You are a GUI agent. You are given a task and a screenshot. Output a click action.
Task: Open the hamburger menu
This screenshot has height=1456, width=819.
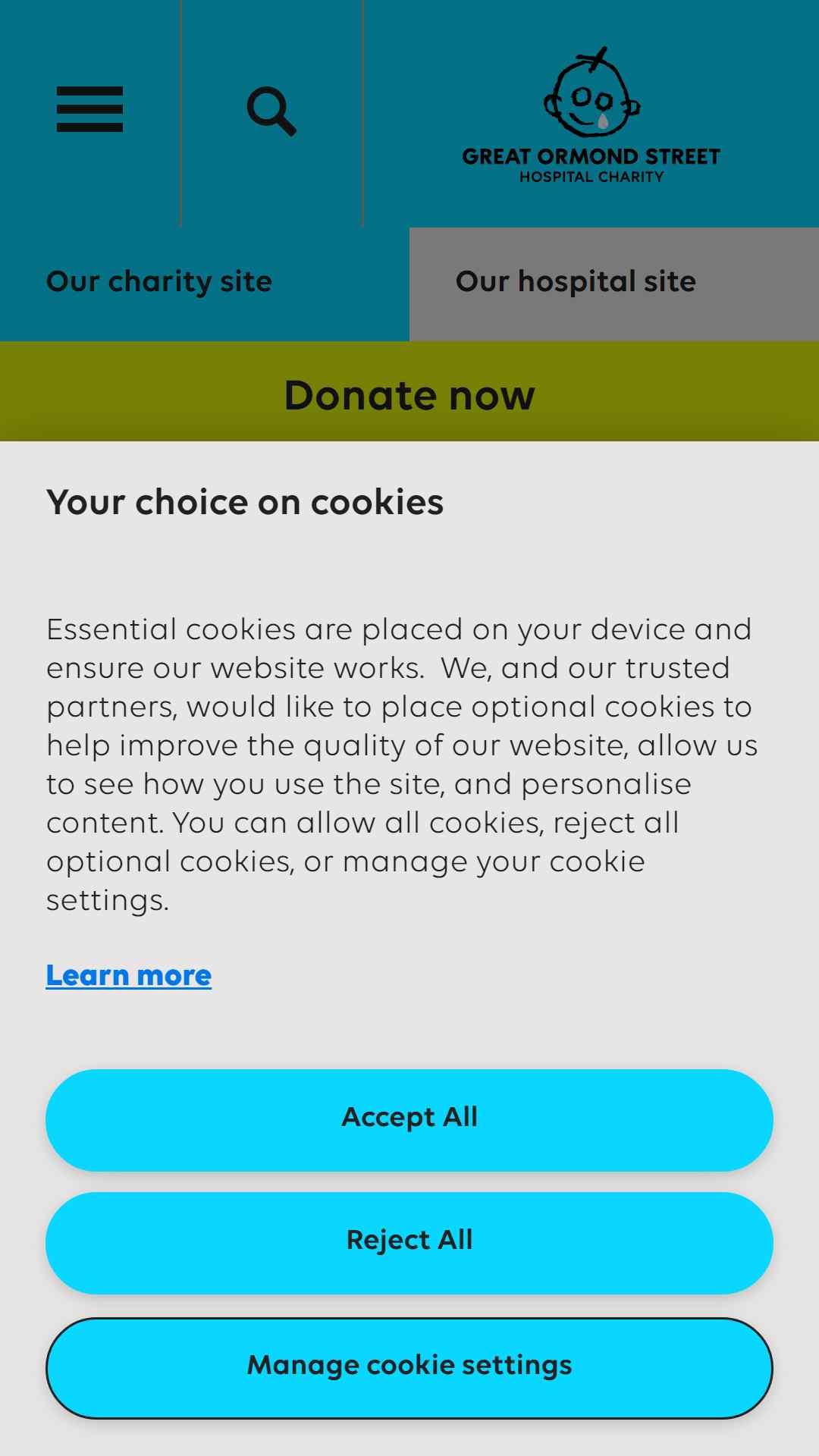[89, 109]
